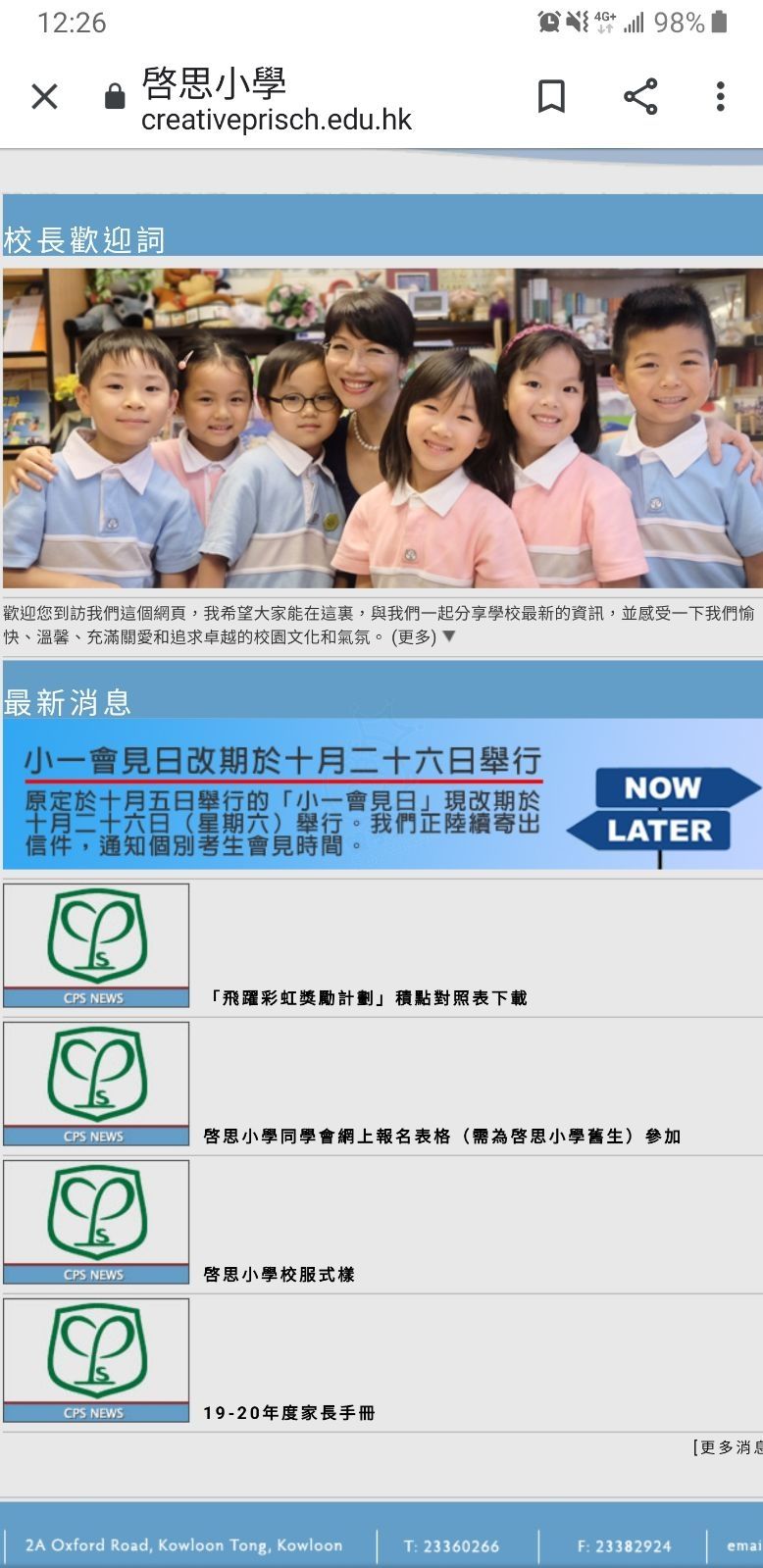Image resolution: width=763 pixels, height=1568 pixels.
Task: Open 19-20年度家長手冊 news item
Action: [289, 1412]
